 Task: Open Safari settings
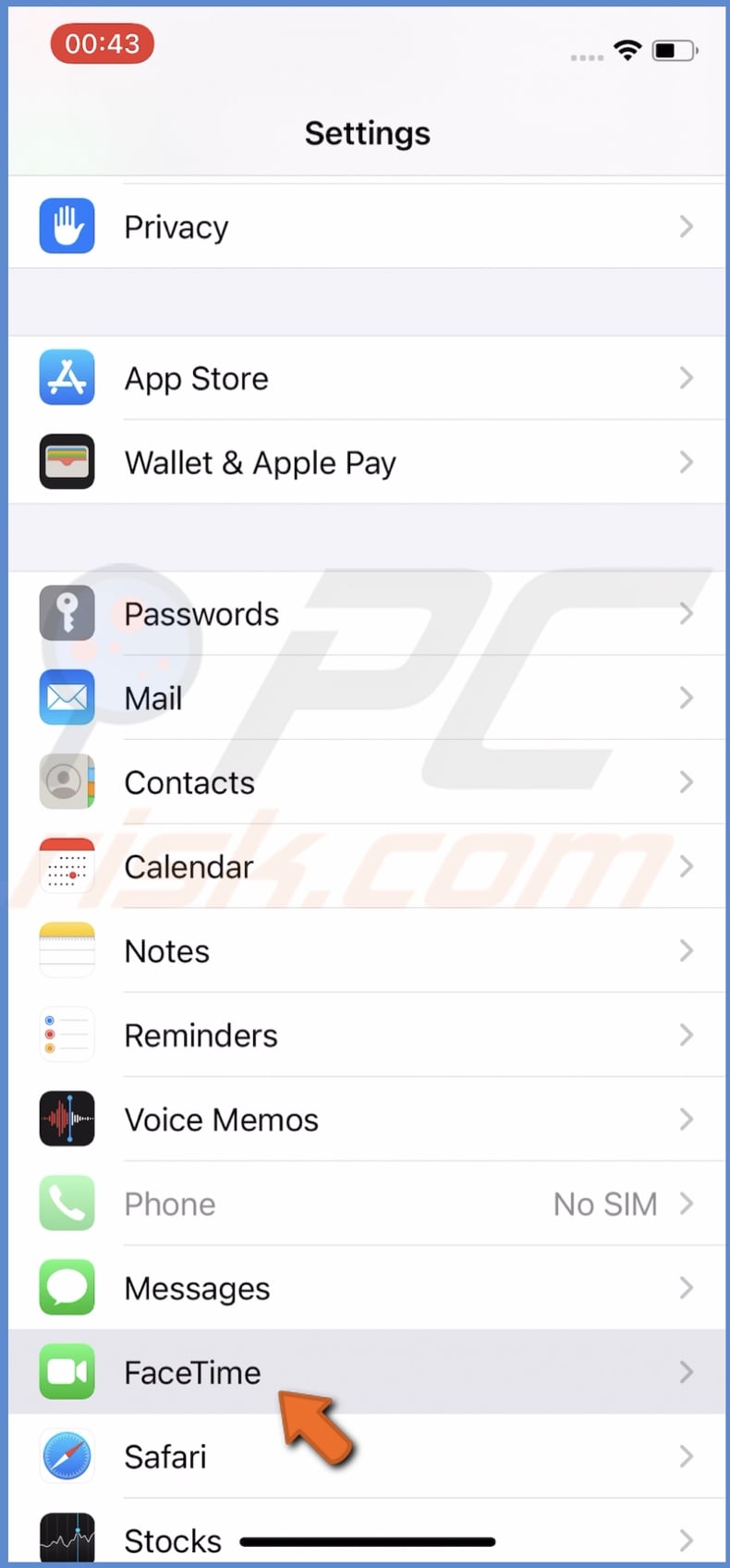365,1456
